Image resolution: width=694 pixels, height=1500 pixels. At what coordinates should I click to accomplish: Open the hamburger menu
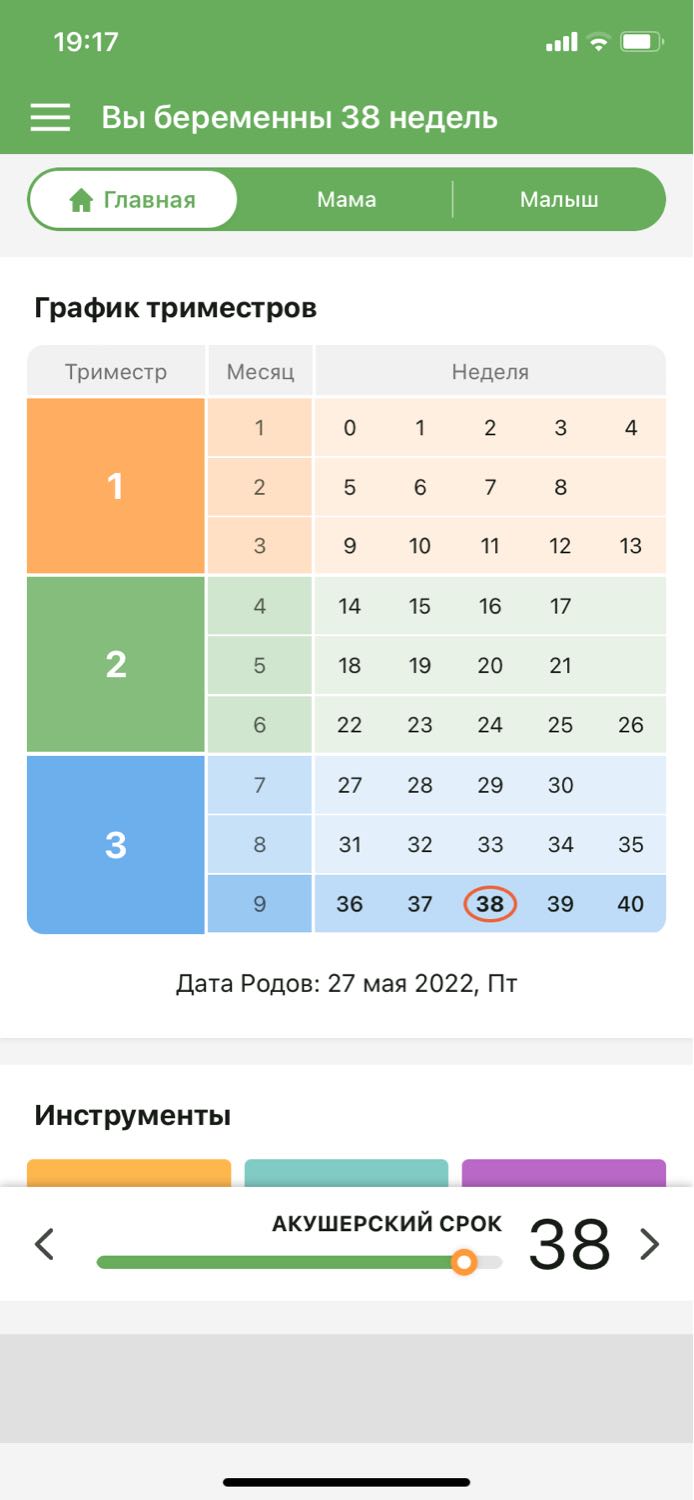(50, 118)
